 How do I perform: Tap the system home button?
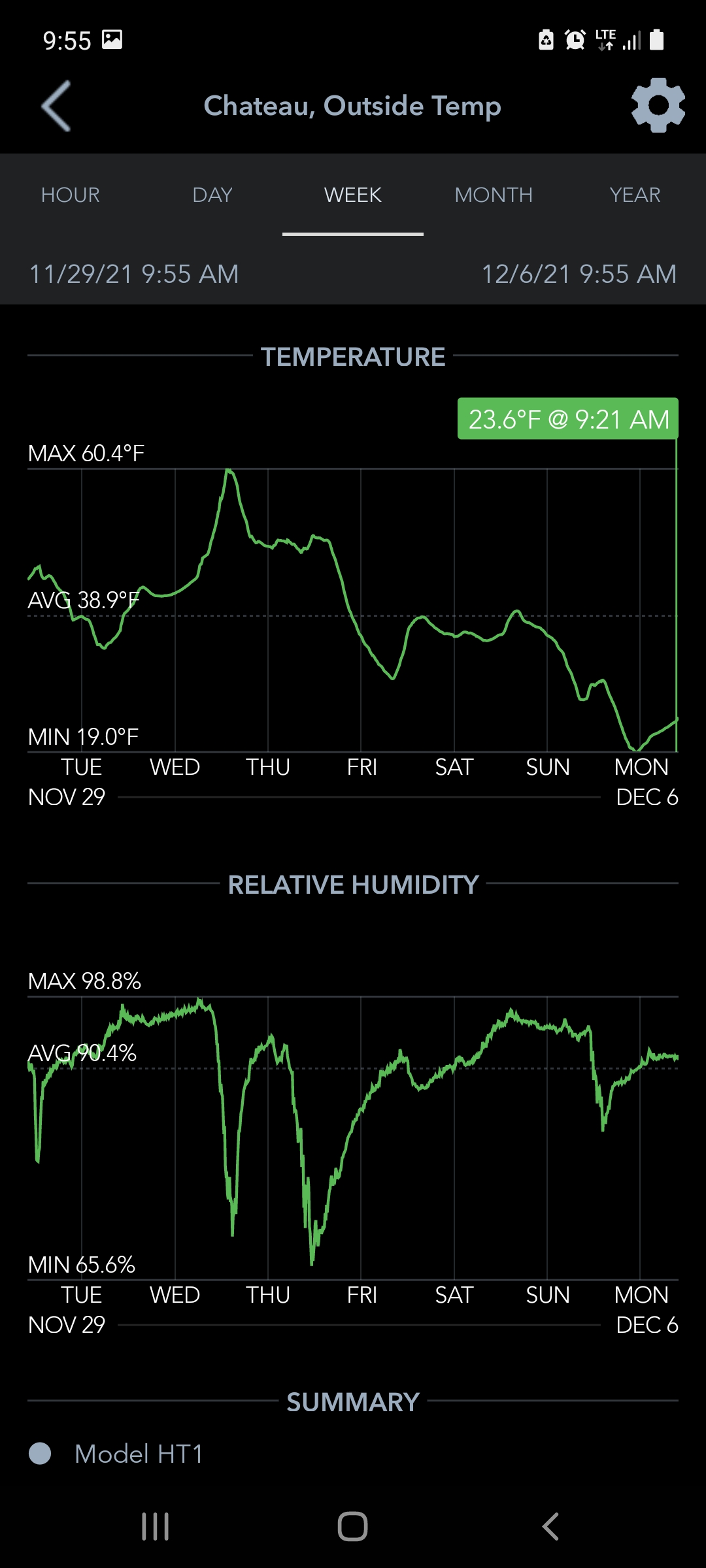point(353,1527)
